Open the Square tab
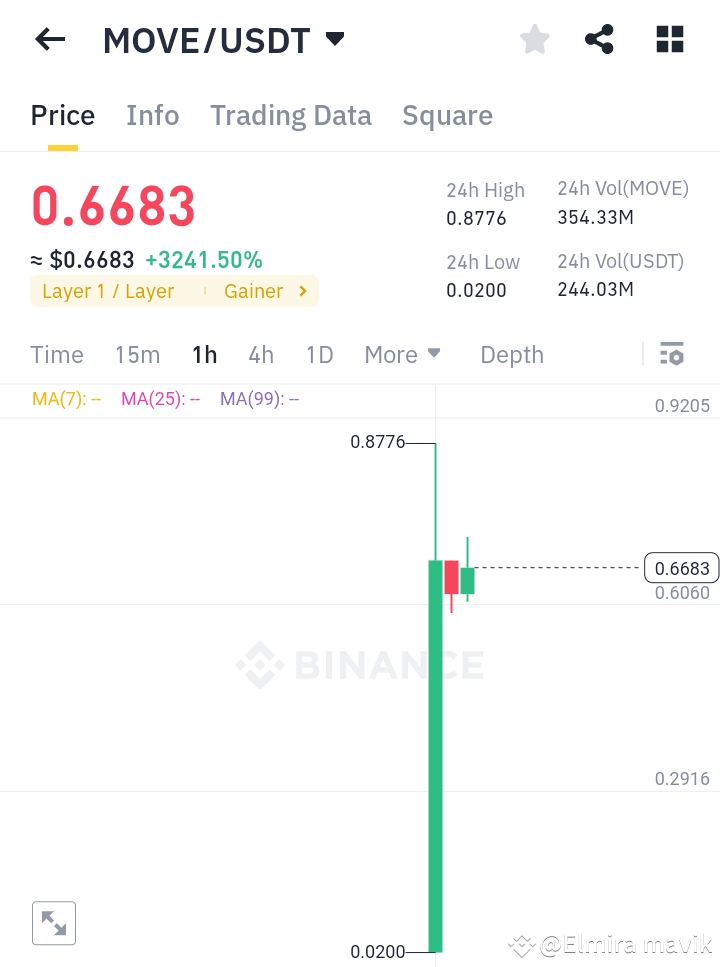 (447, 115)
